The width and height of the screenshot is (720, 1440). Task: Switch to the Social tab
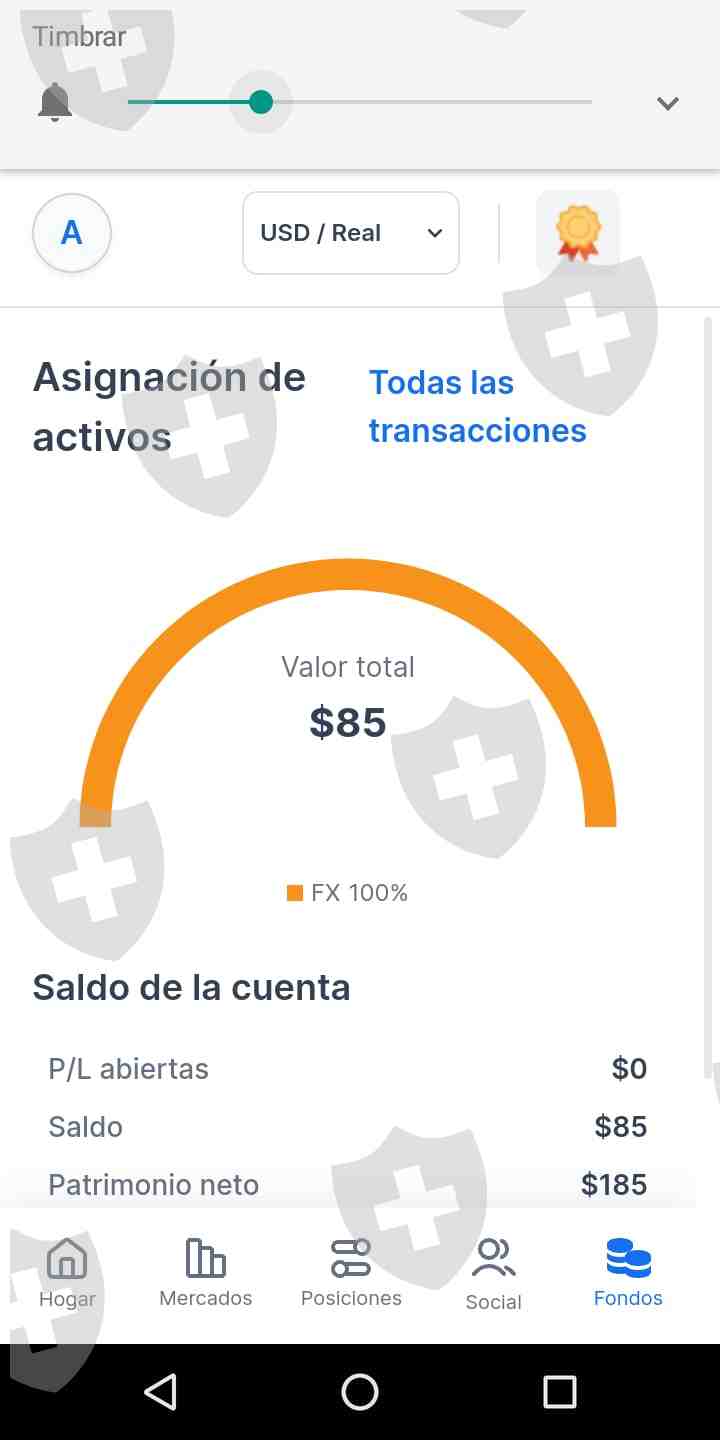[493, 1272]
